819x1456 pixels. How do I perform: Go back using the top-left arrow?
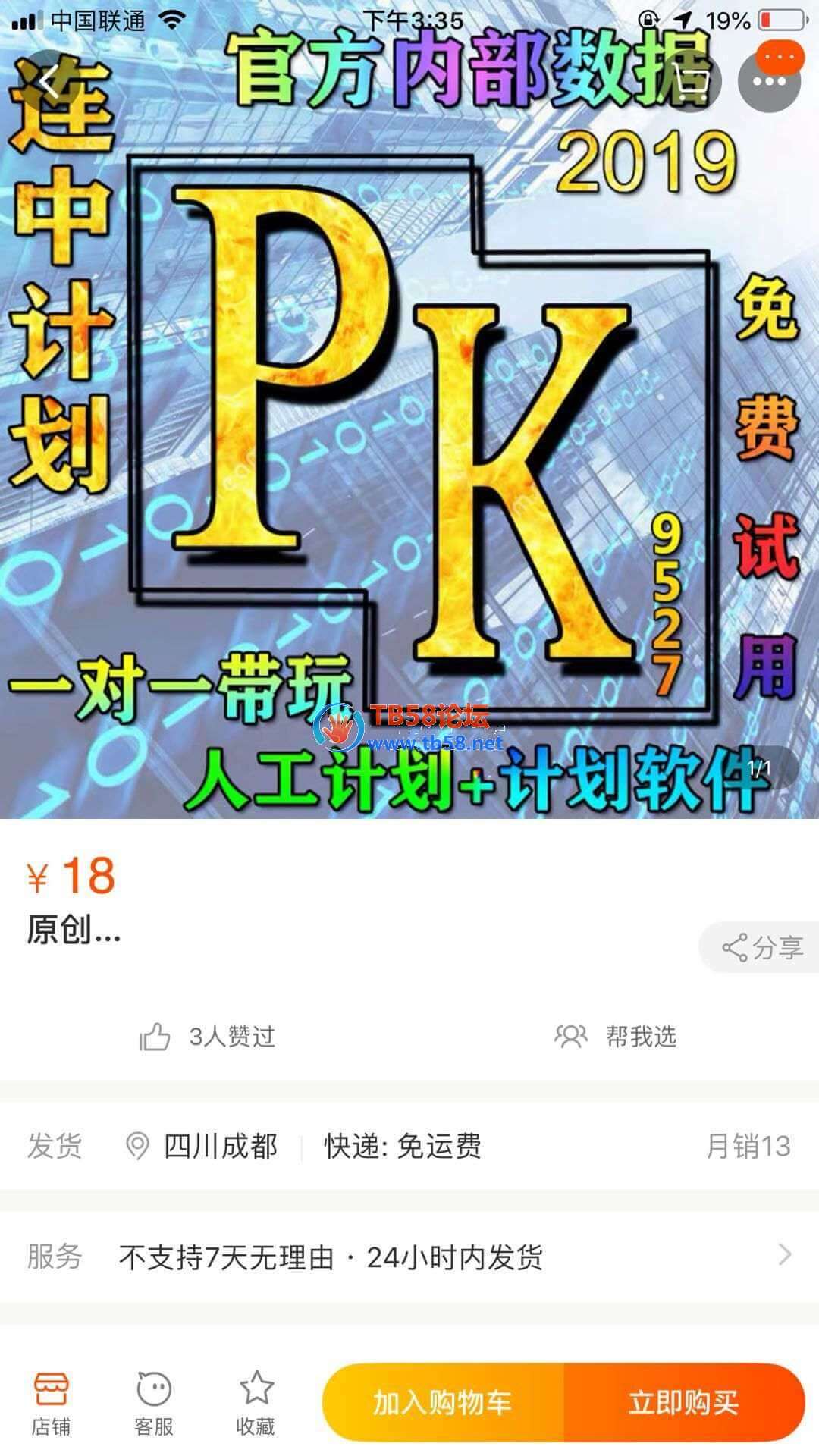pyautogui.click(x=49, y=81)
